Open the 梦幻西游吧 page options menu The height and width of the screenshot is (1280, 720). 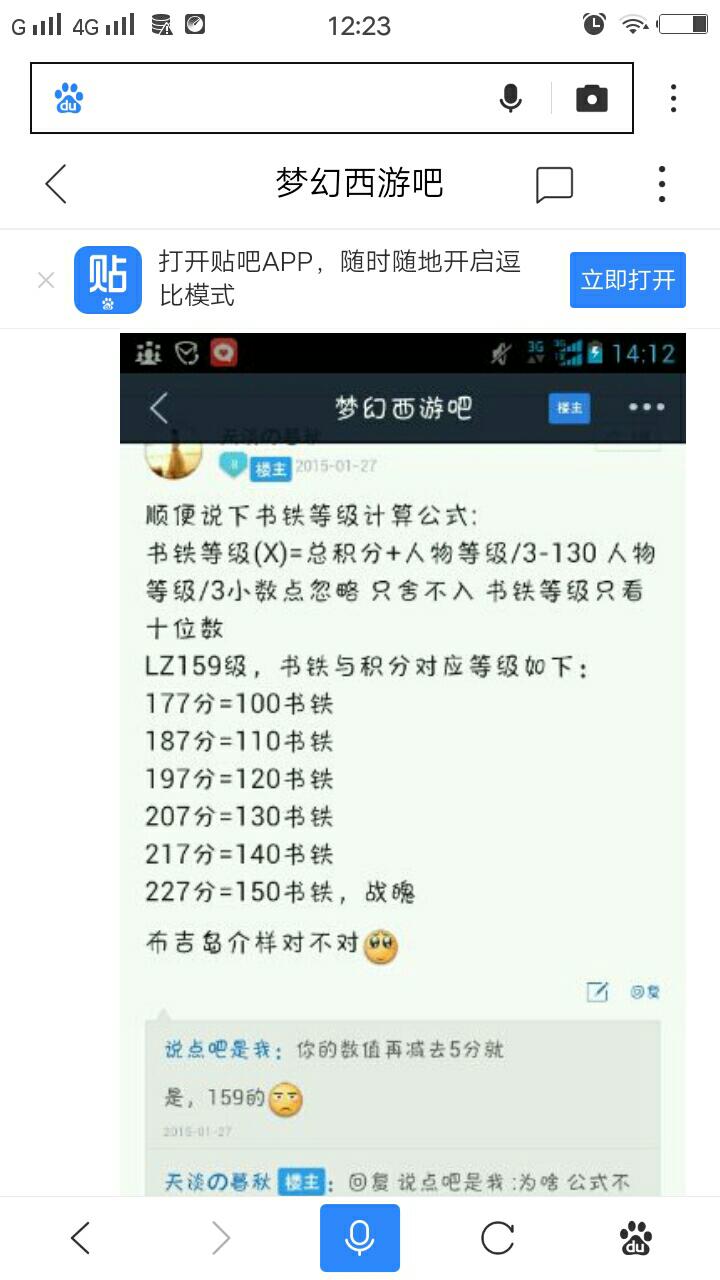[x=661, y=184]
